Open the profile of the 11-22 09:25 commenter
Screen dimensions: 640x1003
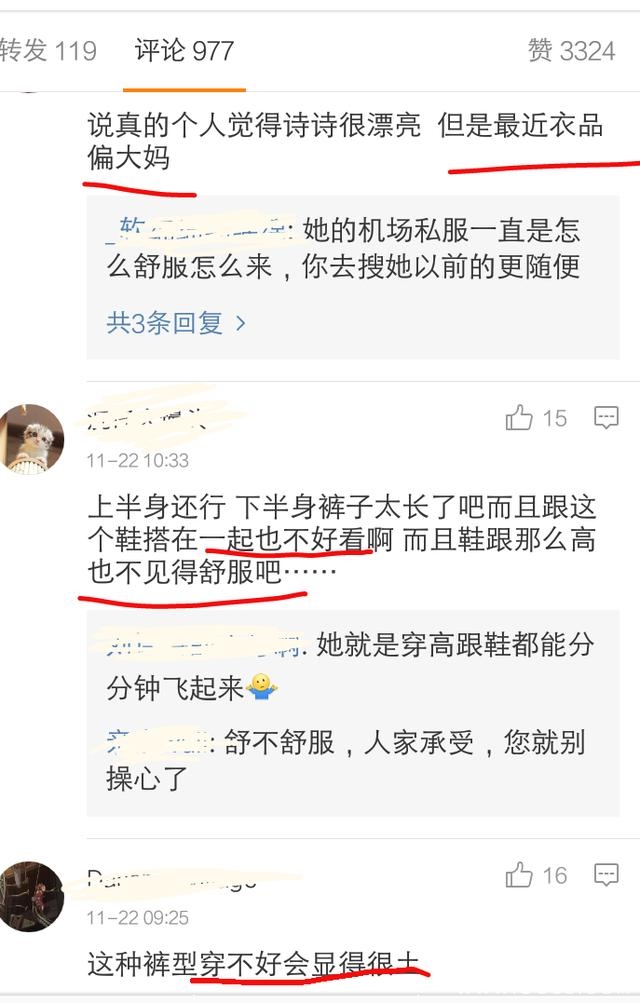tap(32, 895)
